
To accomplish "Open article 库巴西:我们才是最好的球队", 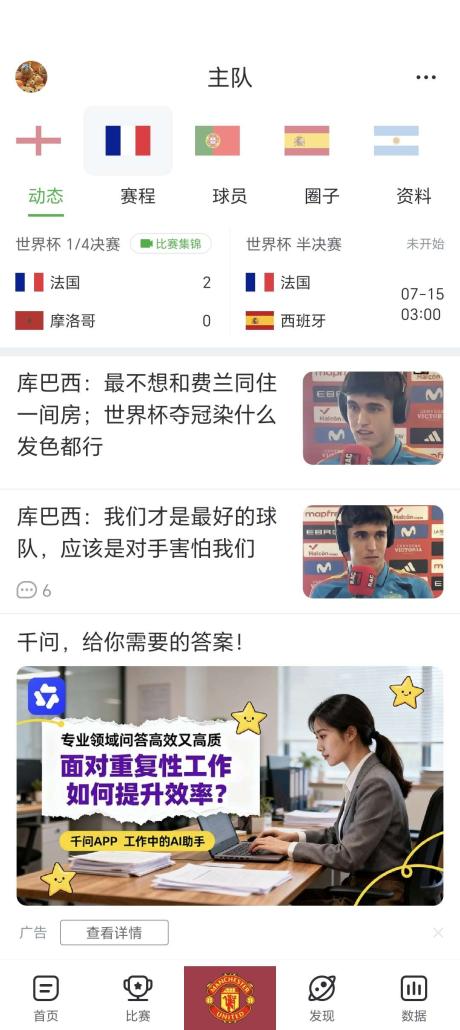I will coord(230,551).
